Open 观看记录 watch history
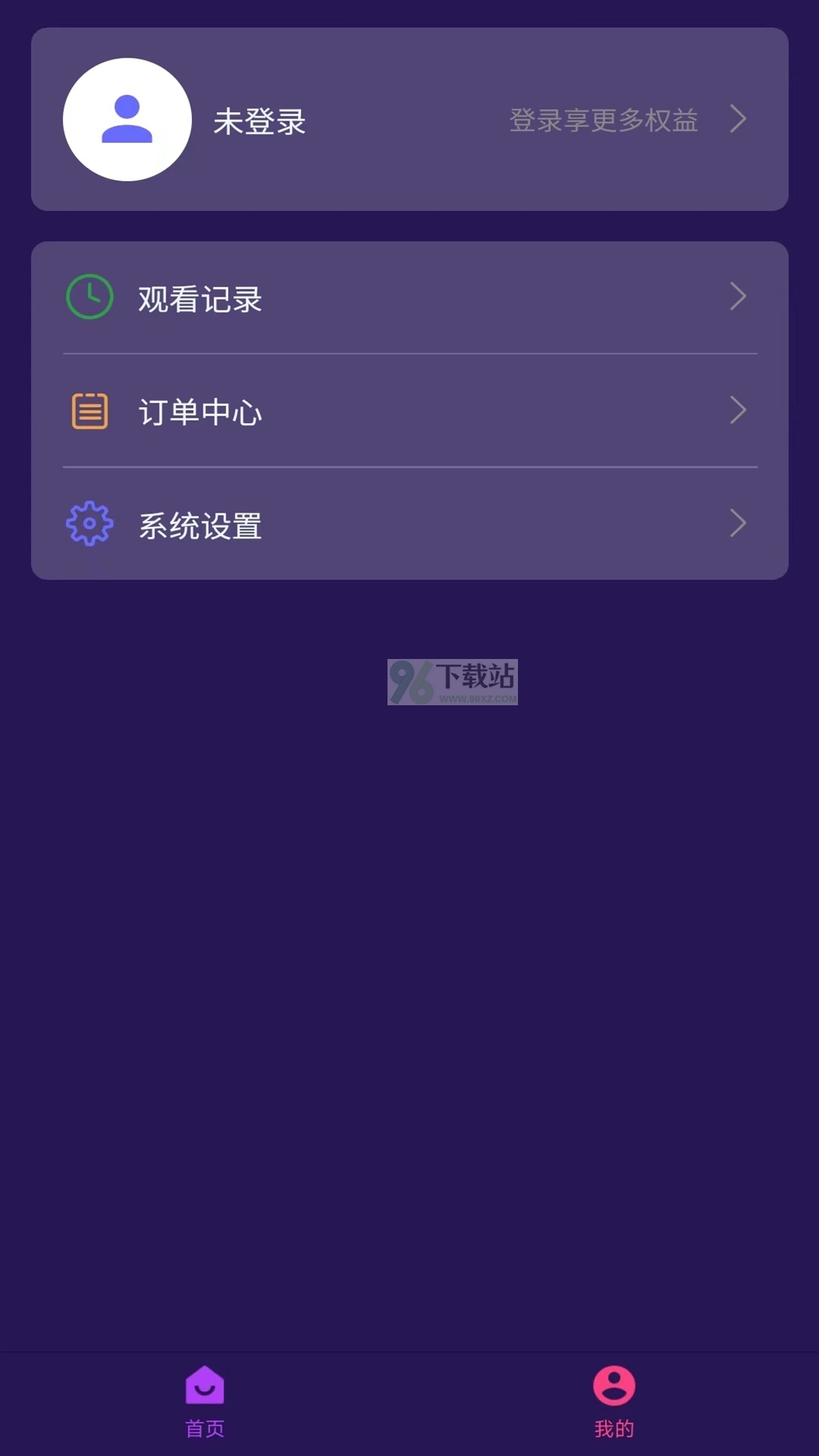The image size is (819, 1456). [x=409, y=297]
